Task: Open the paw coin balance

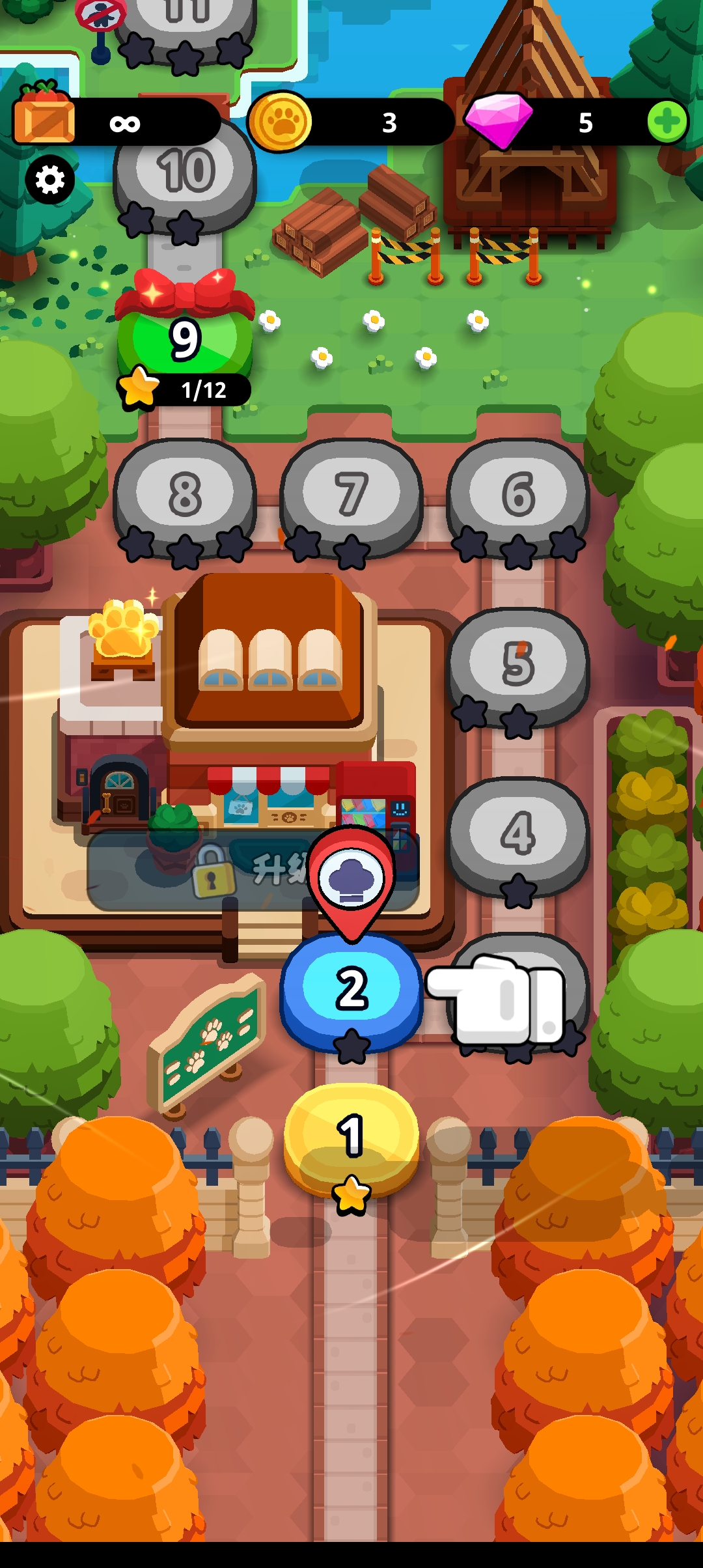Action: [351, 122]
